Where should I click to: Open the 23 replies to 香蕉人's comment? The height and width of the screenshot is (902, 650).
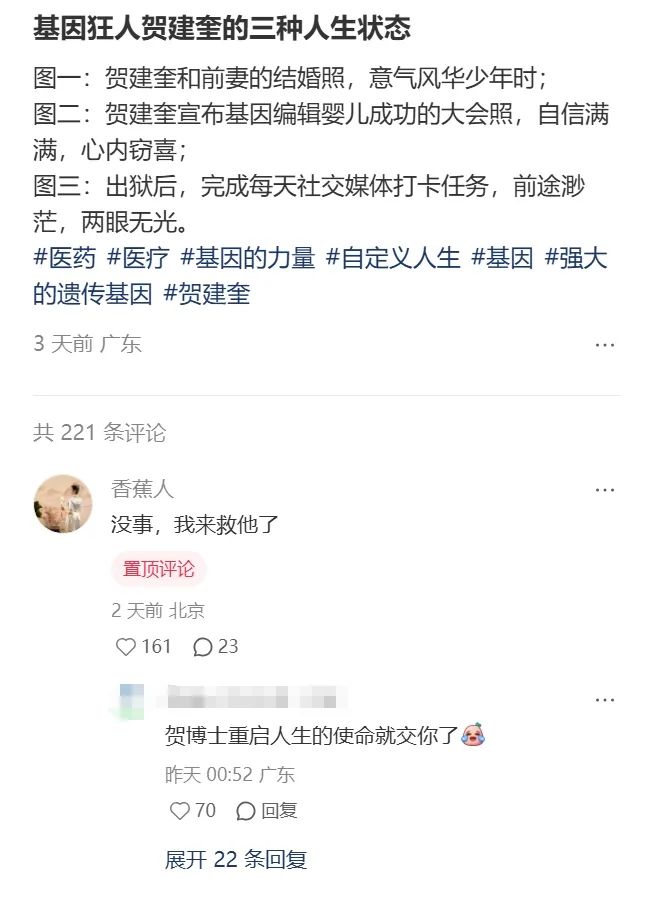pyautogui.click(x=215, y=647)
